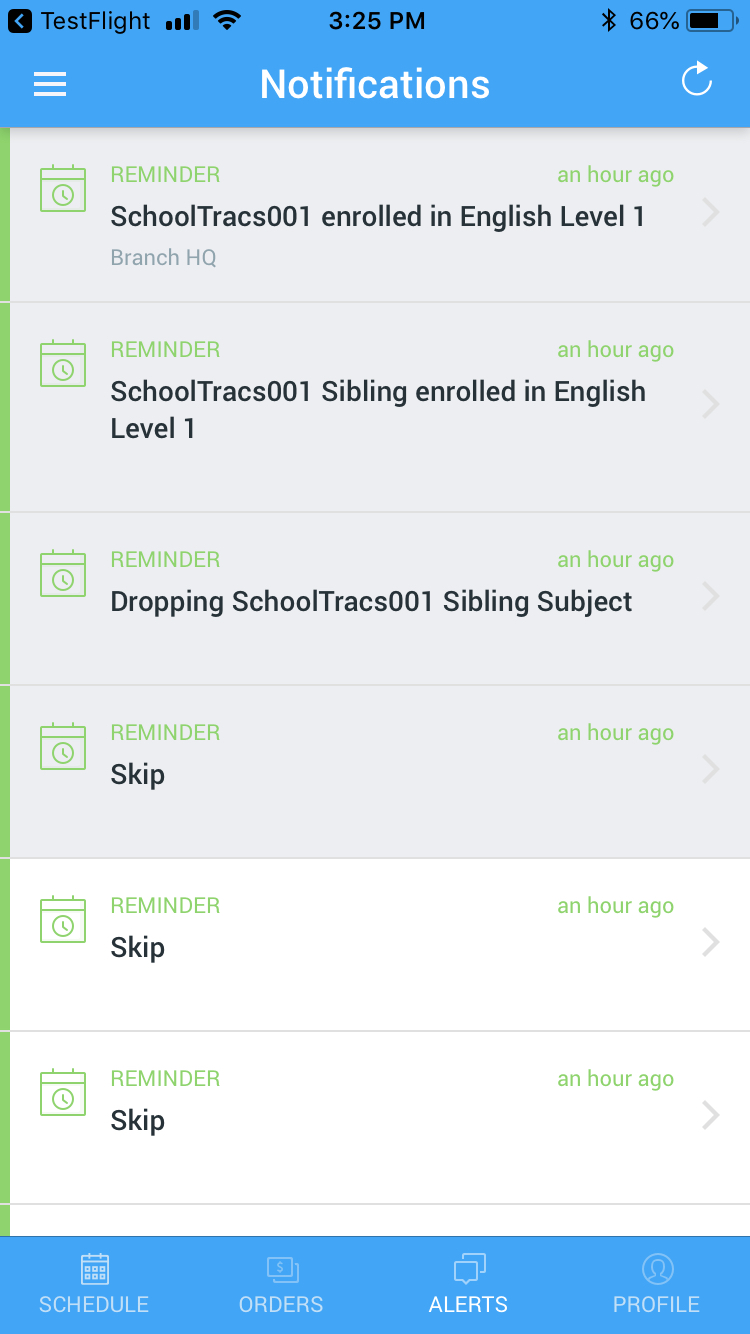Image resolution: width=750 pixels, height=1334 pixels.
Task: Switch to the Orders tab
Action: click(281, 1285)
